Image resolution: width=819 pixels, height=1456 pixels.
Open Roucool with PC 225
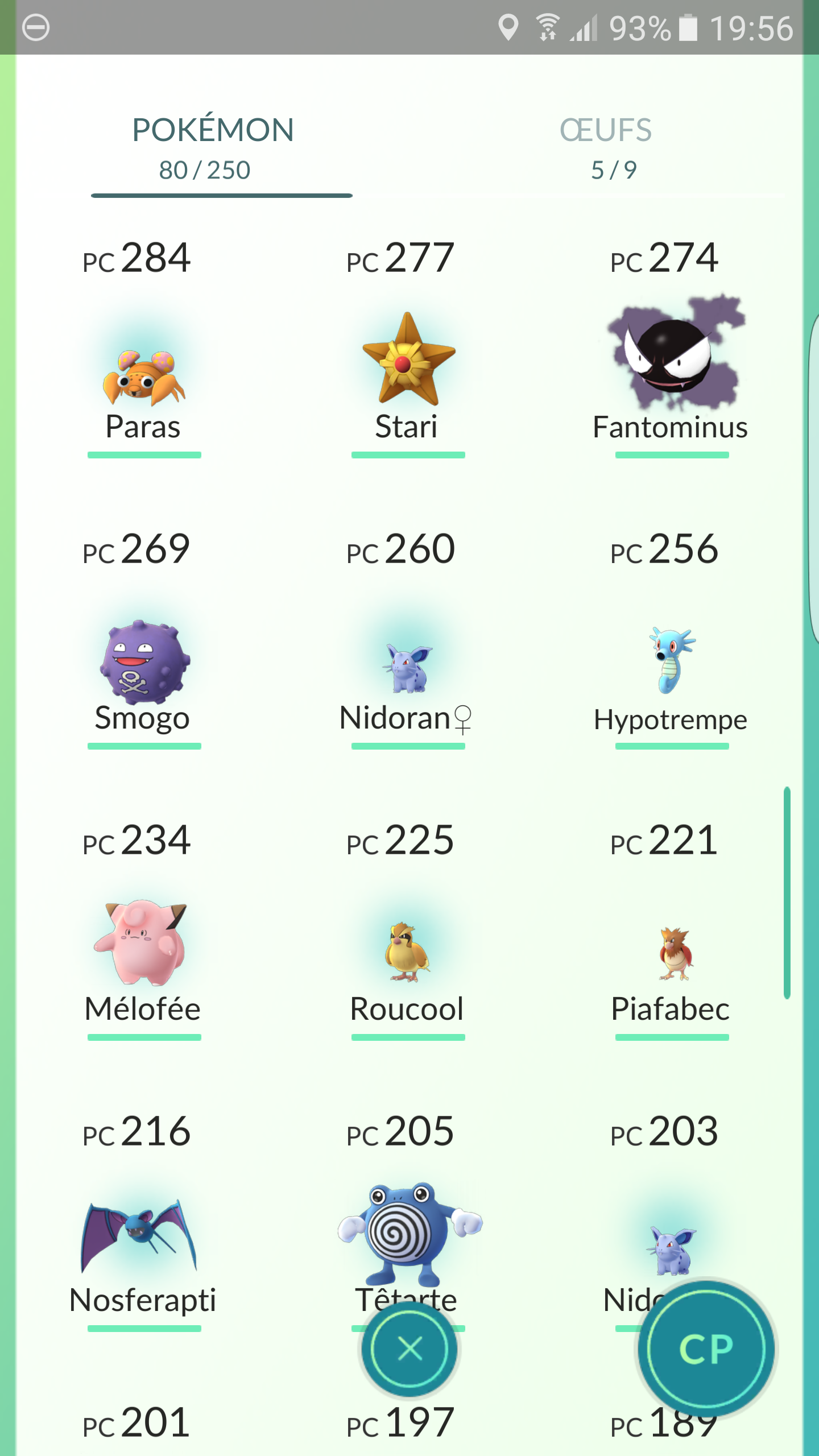407,955
